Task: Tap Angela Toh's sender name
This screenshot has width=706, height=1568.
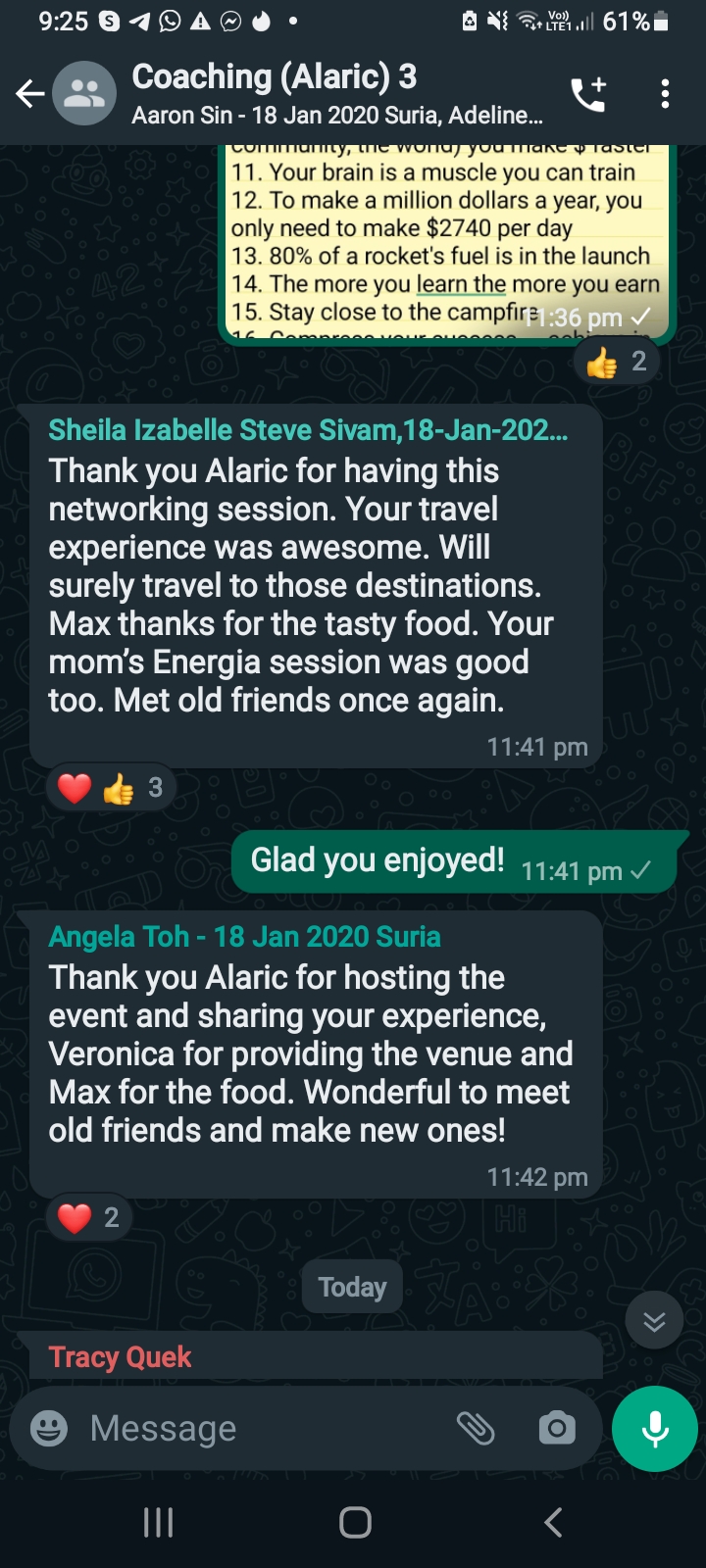Action: click(244, 937)
